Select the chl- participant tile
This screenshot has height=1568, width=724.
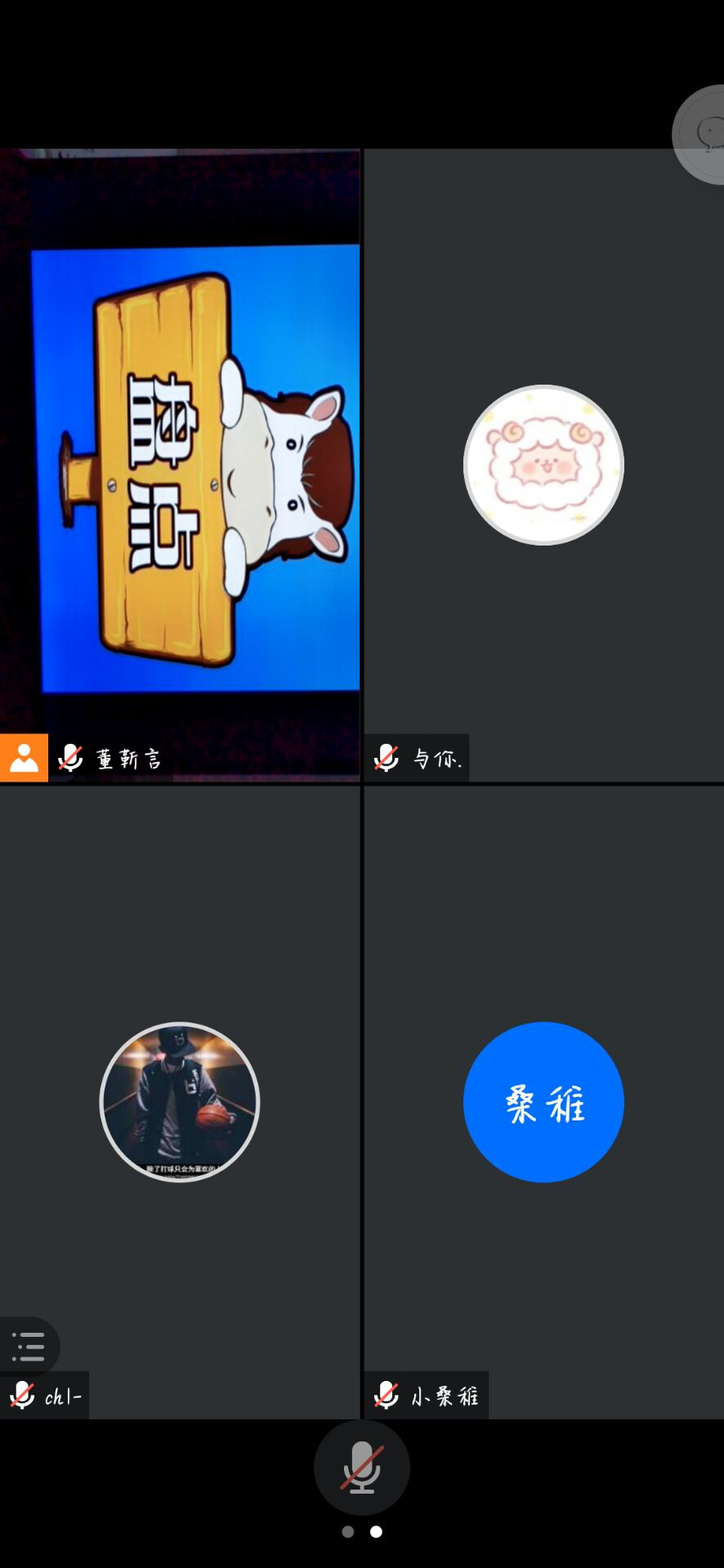pyautogui.click(x=180, y=1102)
